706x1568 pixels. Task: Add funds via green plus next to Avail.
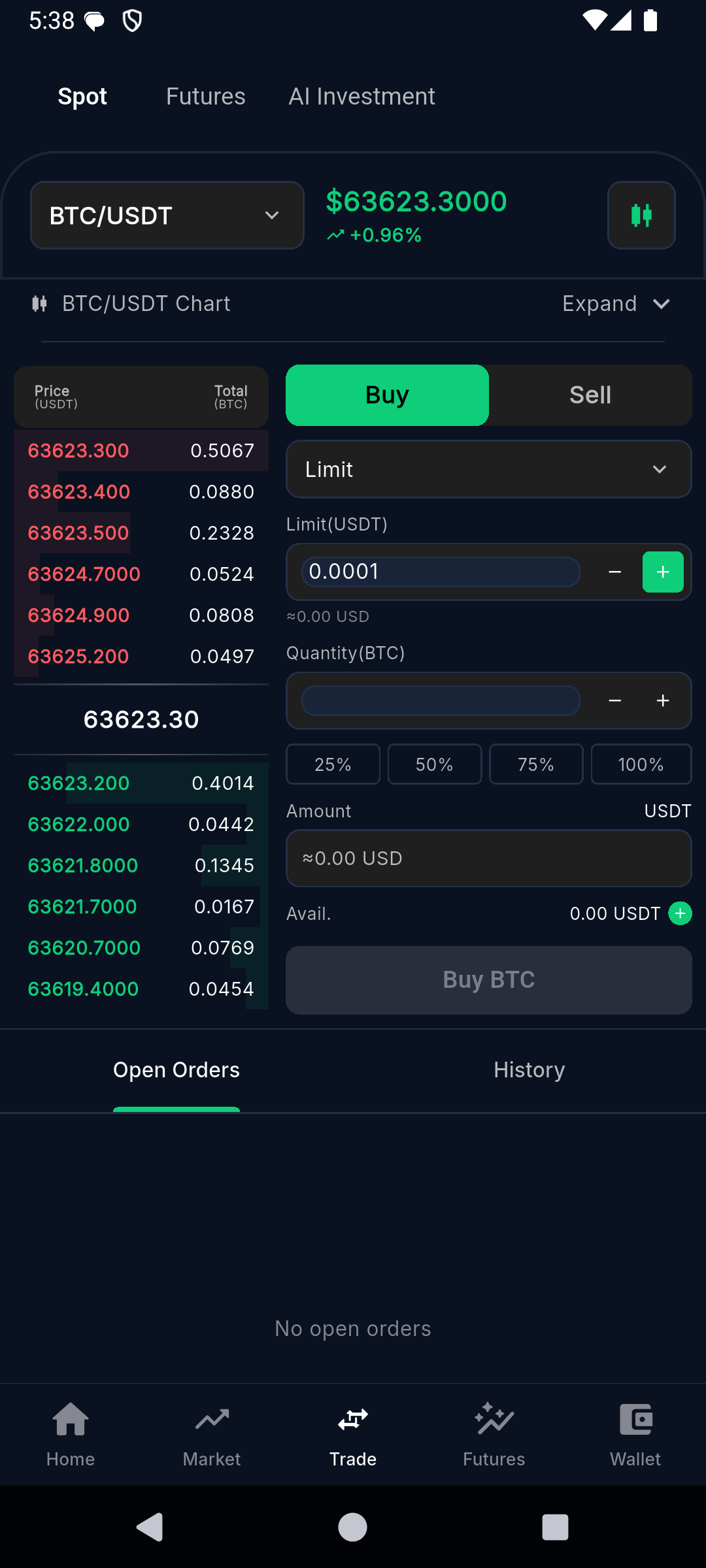pyautogui.click(x=680, y=913)
